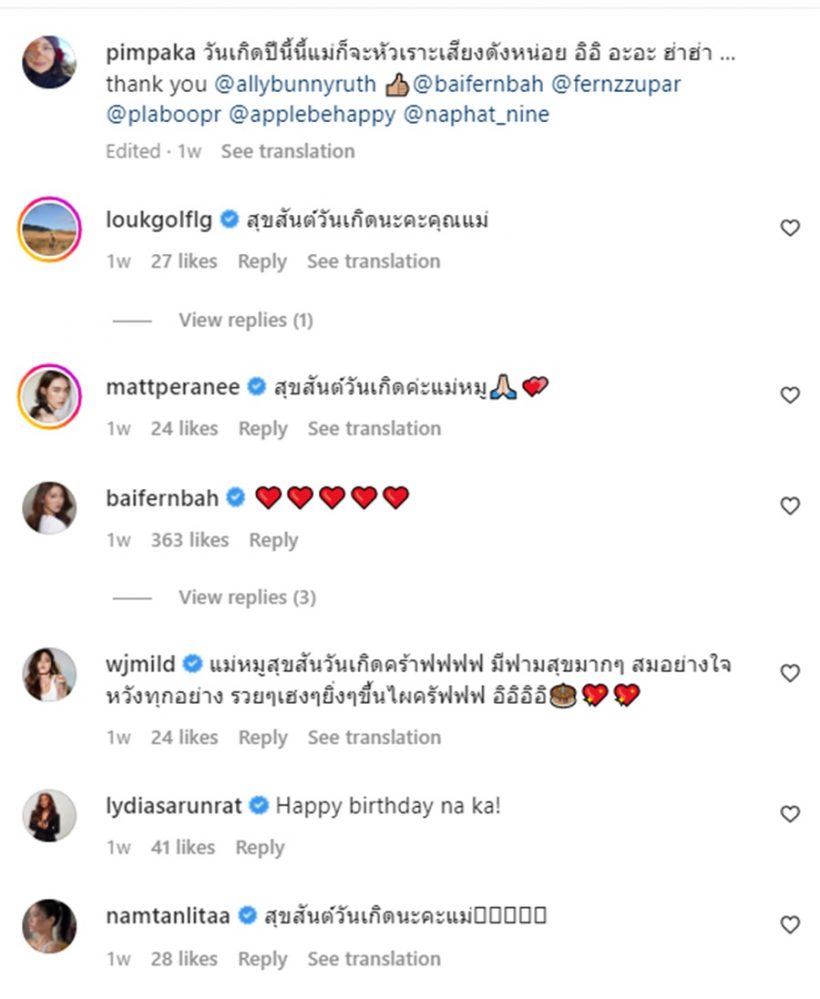The height and width of the screenshot is (999, 820).
Task: Like baifernbah's hearts comment
Action: point(789,506)
